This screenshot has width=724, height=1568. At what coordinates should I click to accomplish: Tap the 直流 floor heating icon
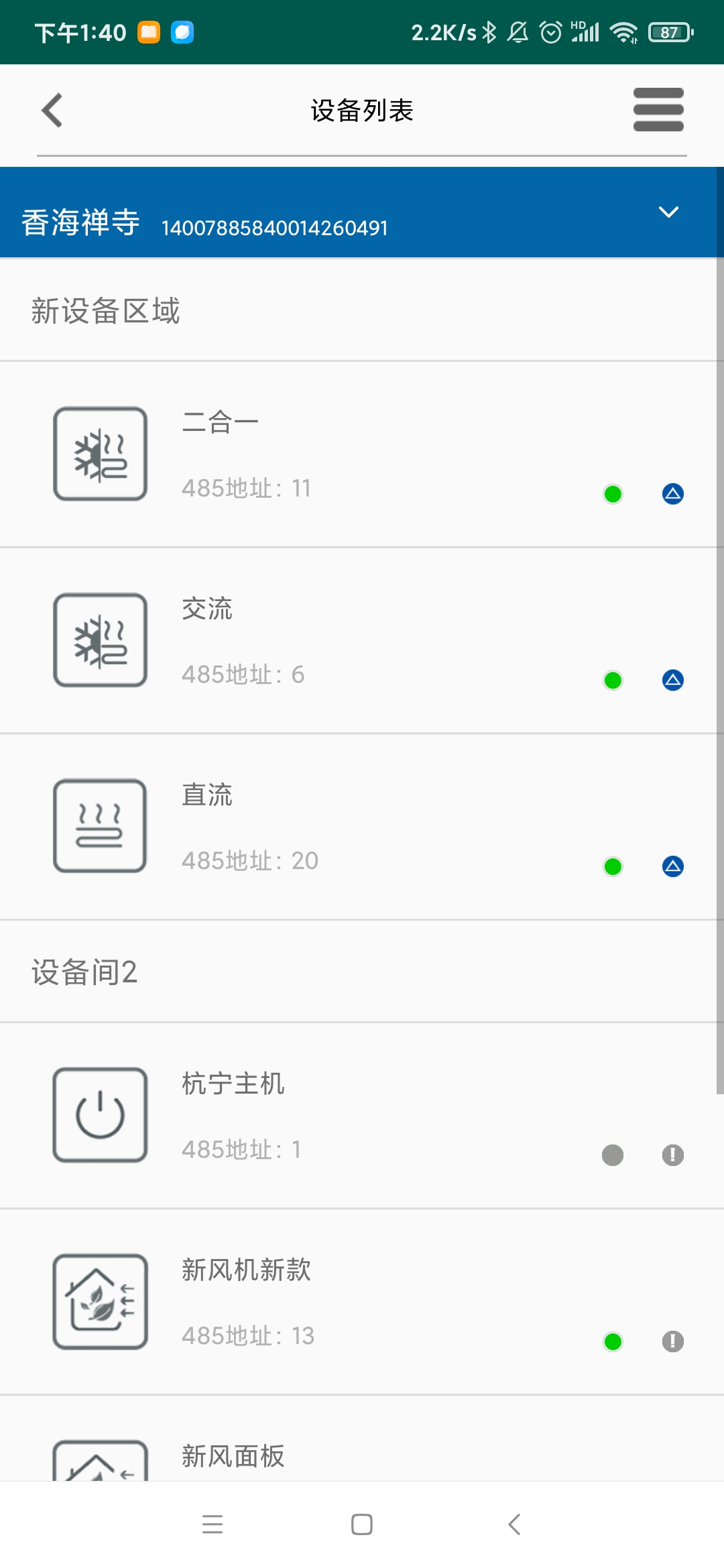click(x=99, y=826)
